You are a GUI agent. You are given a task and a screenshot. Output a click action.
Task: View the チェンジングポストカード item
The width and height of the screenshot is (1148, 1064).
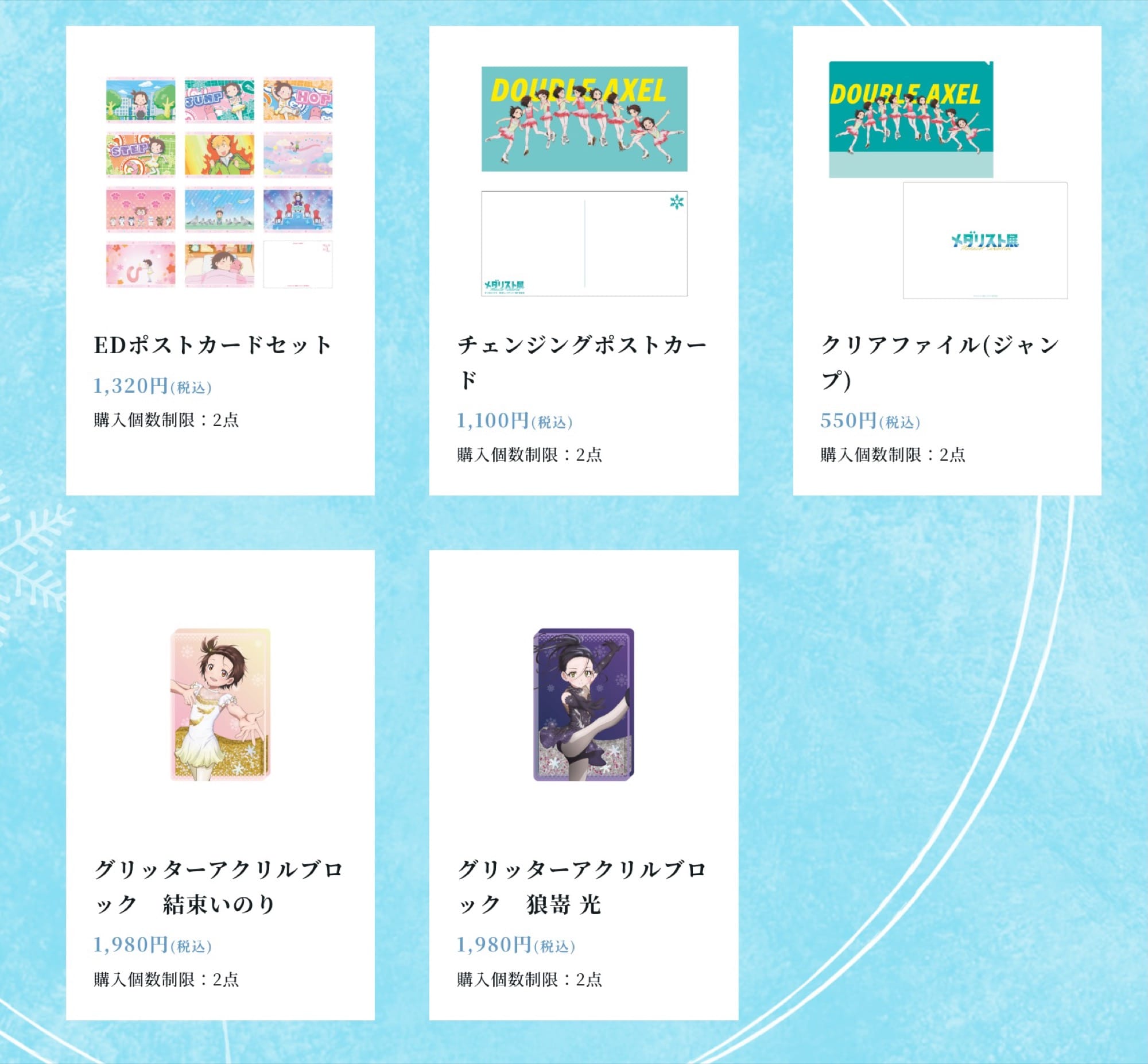coord(584,260)
